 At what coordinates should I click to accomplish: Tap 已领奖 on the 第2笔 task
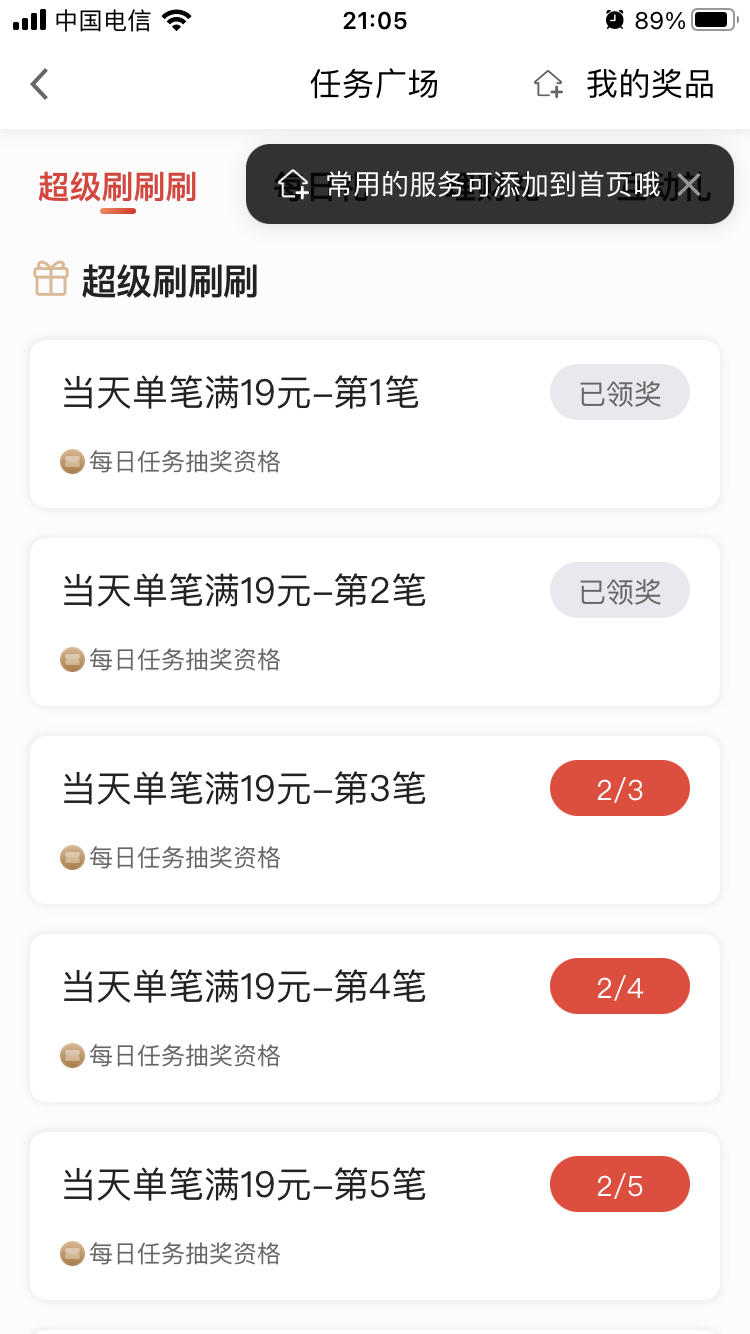tap(620, 591)
